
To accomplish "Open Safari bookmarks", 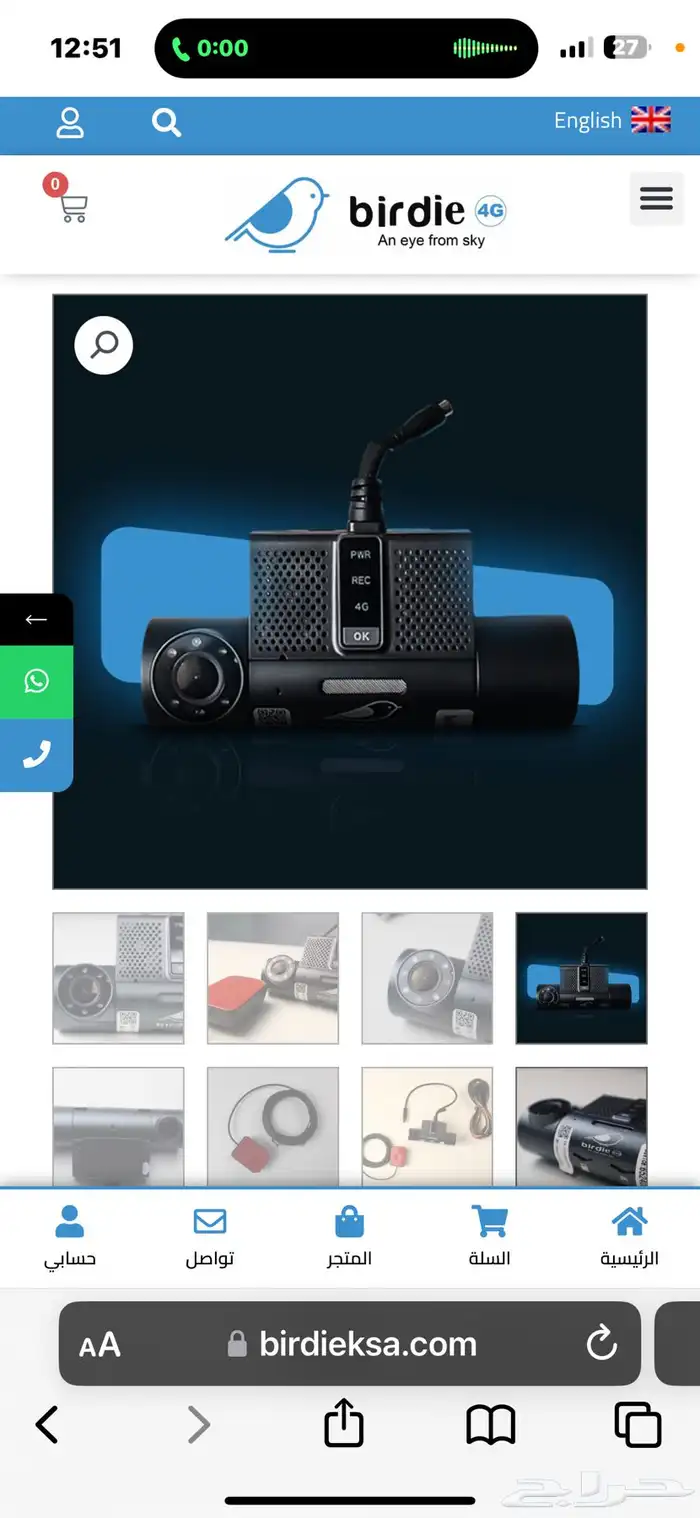I will pos(490,1424).
